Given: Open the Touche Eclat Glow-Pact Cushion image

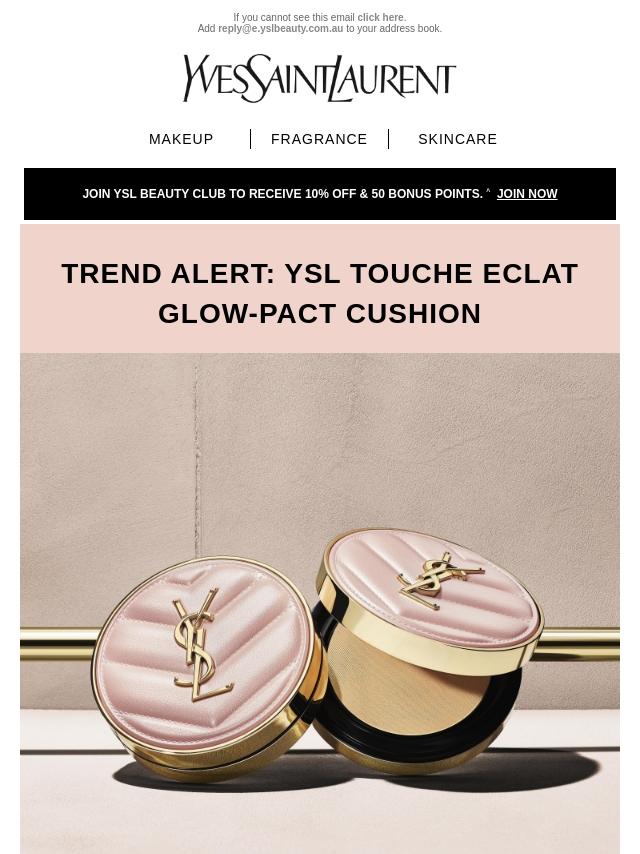Looking at the screenshot, I should click(320, 602).
